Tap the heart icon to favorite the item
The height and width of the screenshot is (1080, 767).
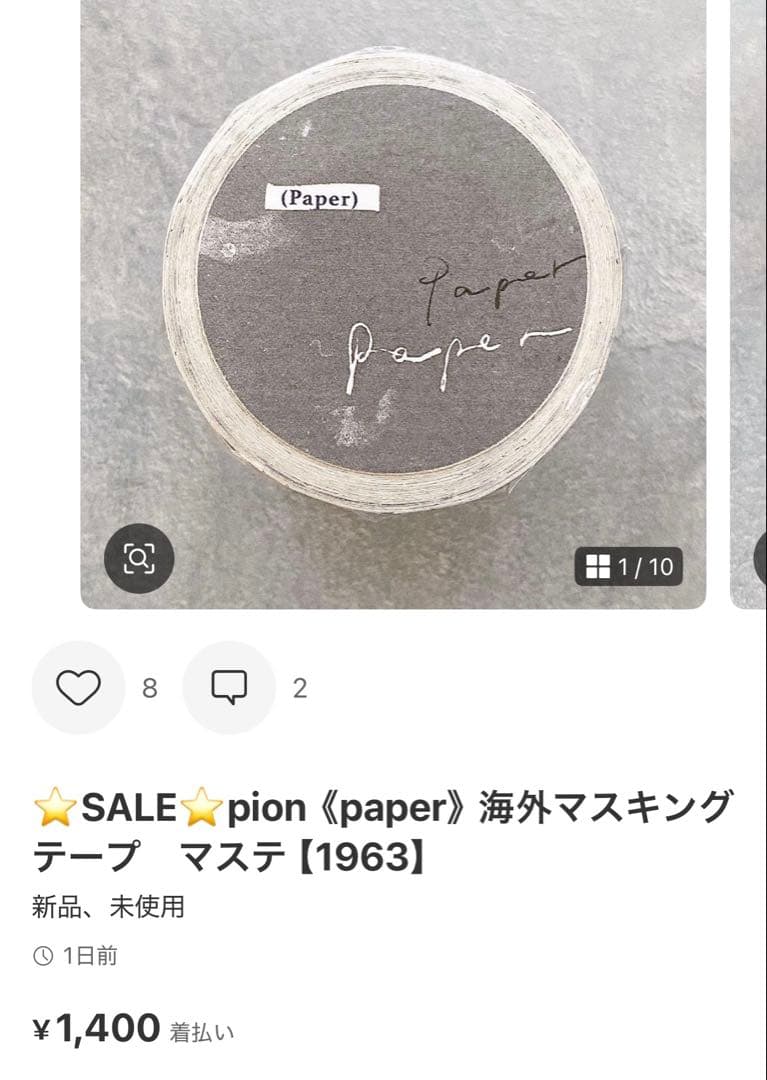pos(78,688)
